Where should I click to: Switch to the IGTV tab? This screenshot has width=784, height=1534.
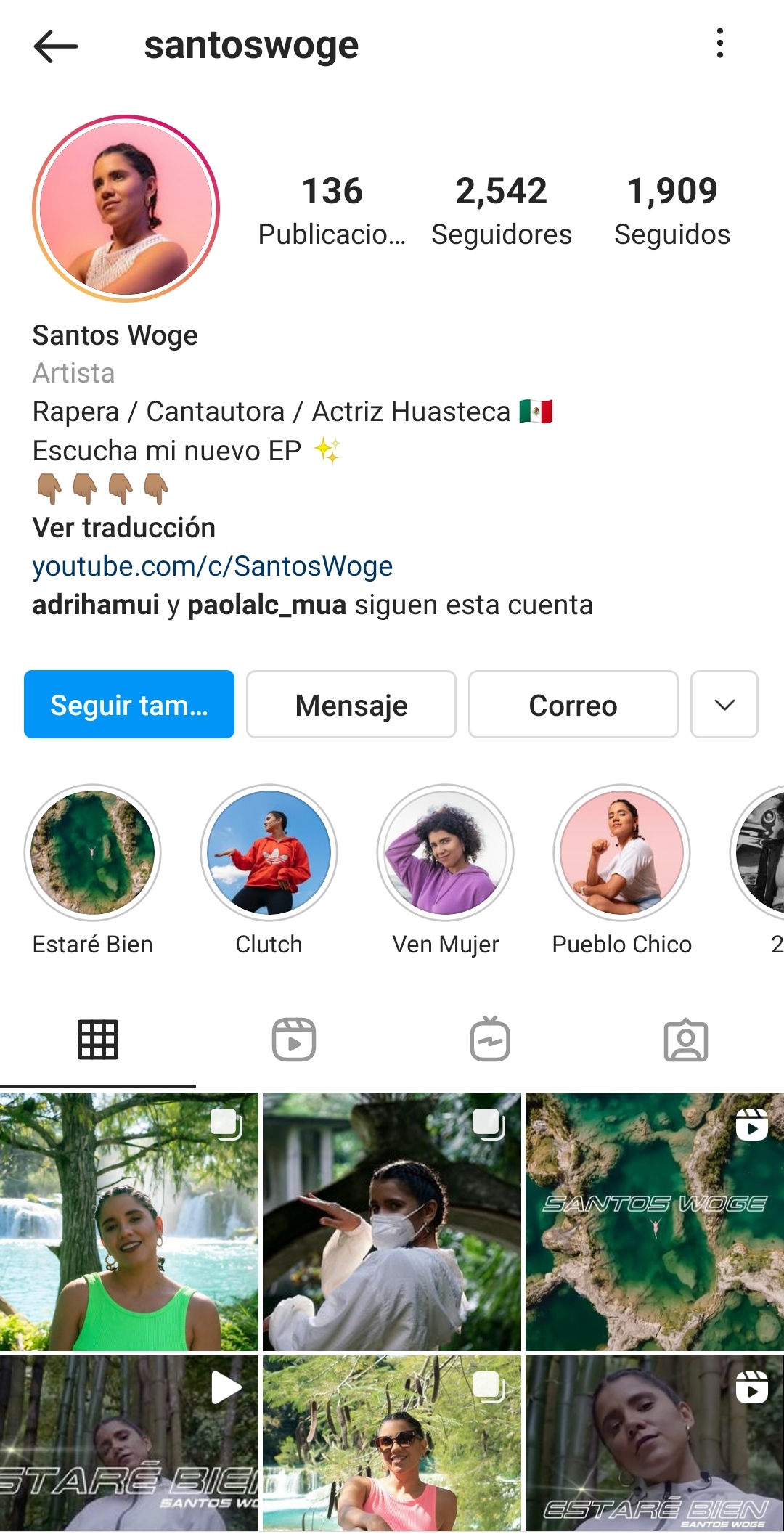(490, 1040)
